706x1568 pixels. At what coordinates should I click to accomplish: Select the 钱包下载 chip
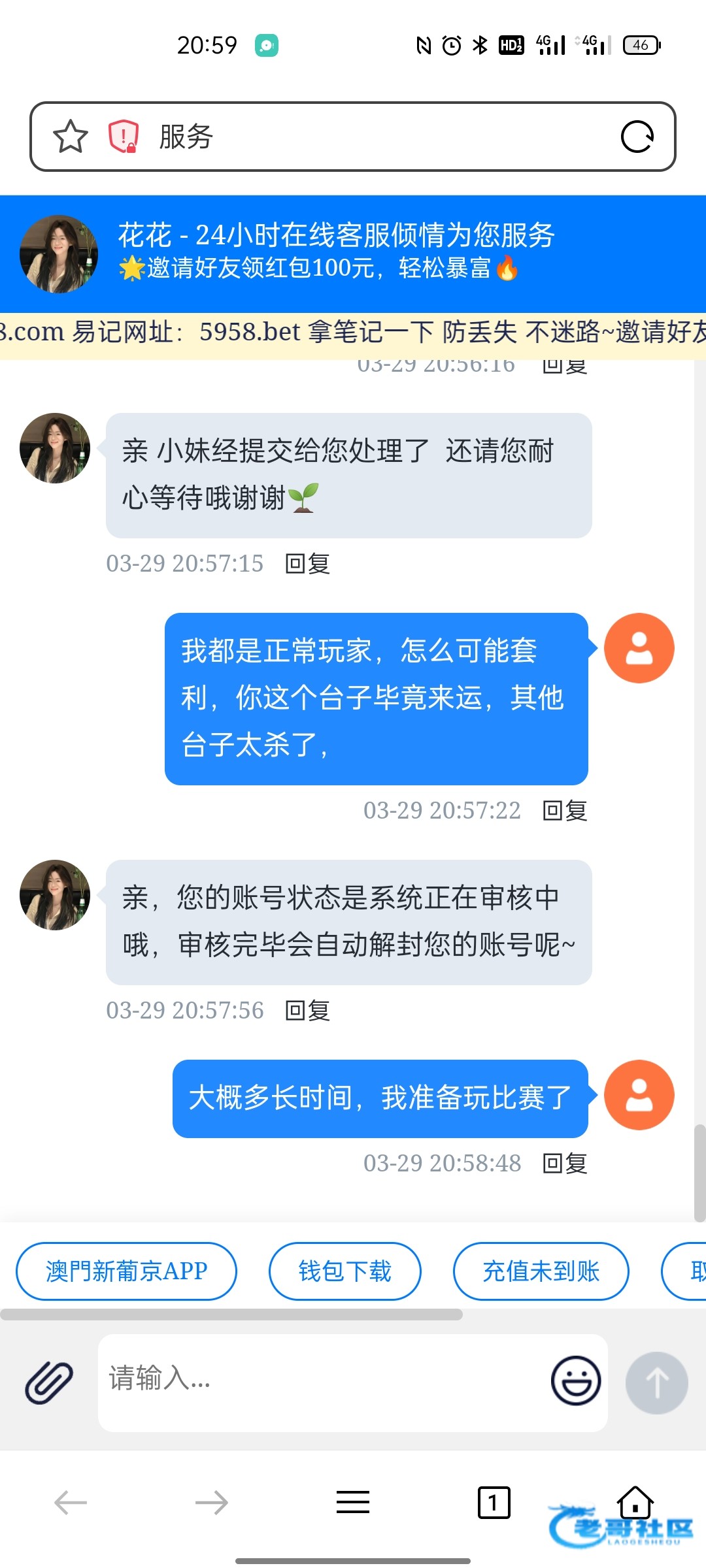(345, 1271)
